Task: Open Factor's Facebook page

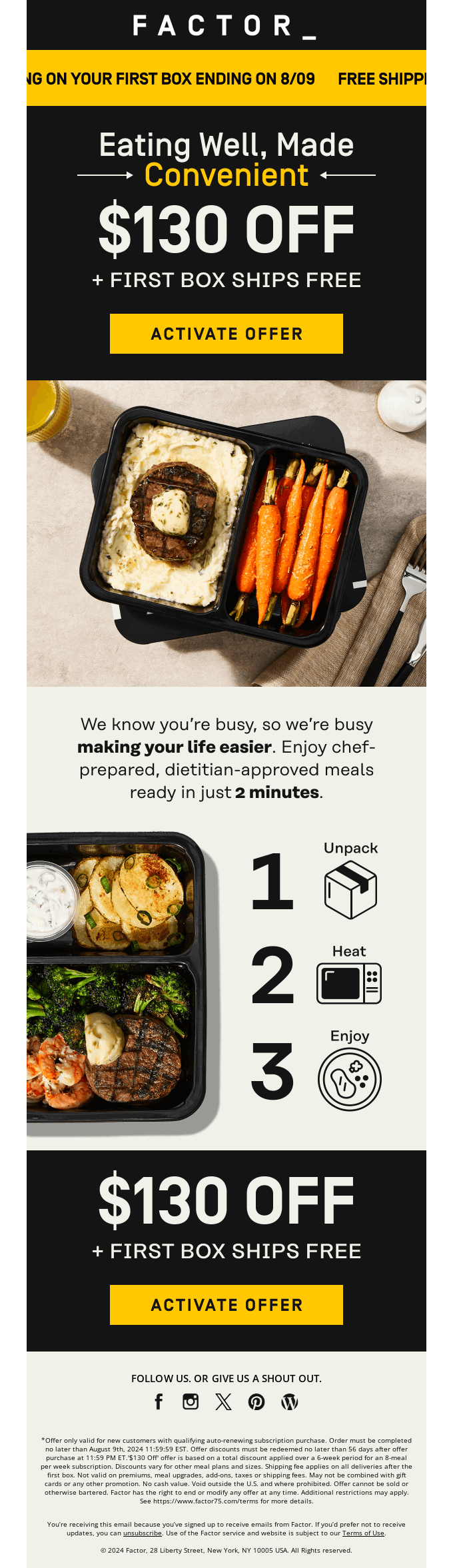Action: pos(159,1401)
